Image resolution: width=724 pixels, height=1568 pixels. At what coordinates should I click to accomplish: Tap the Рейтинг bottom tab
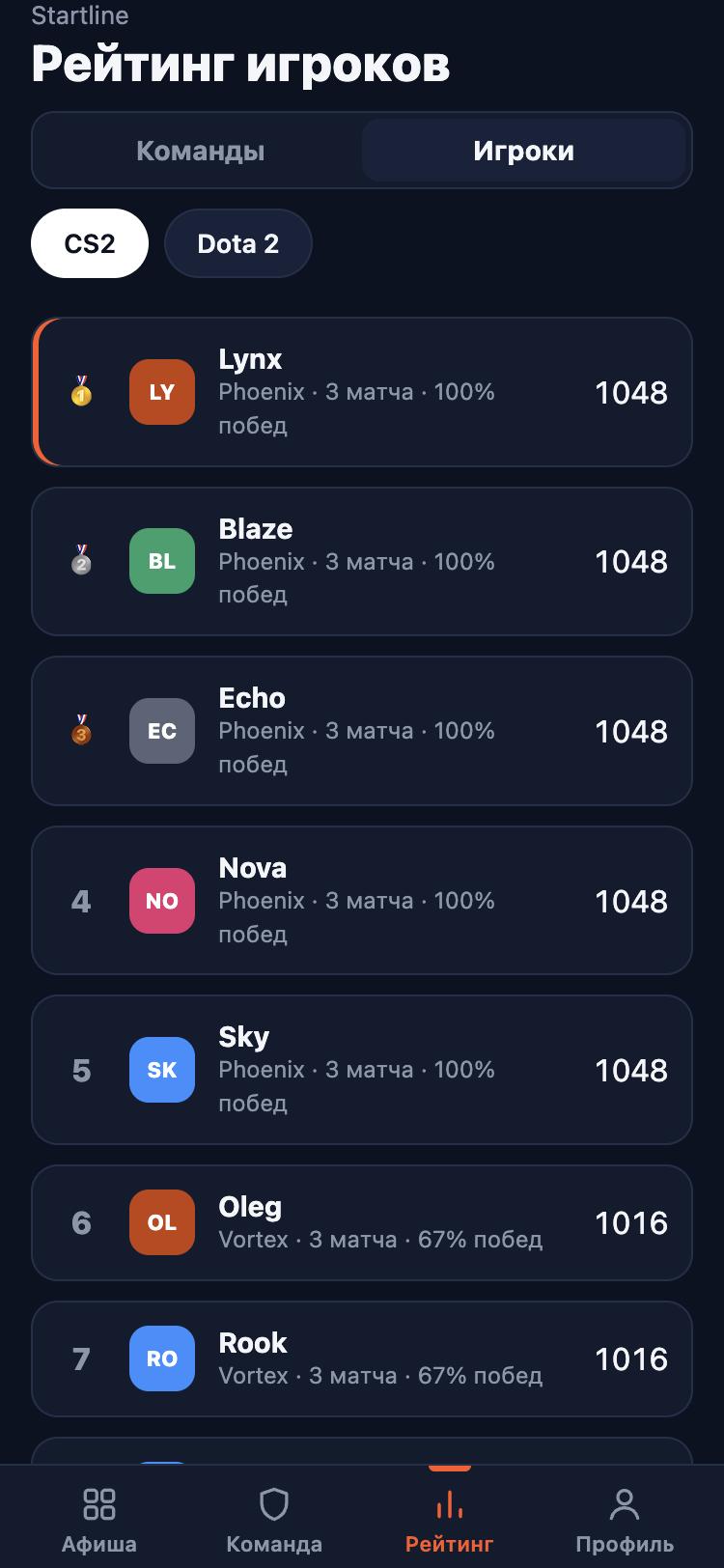[x=450, y=1518]
